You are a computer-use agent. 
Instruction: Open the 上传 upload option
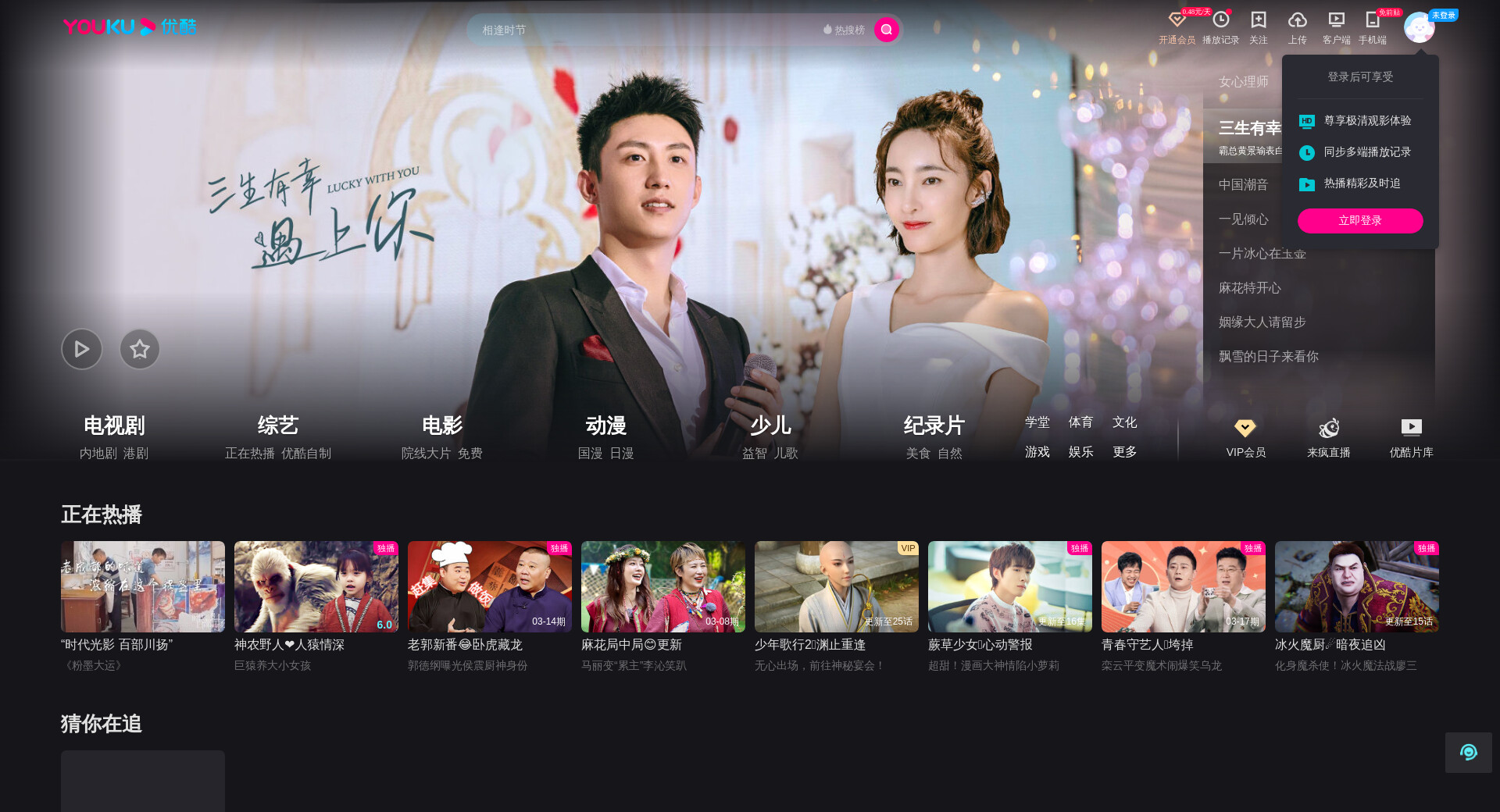coord(1297,27)
